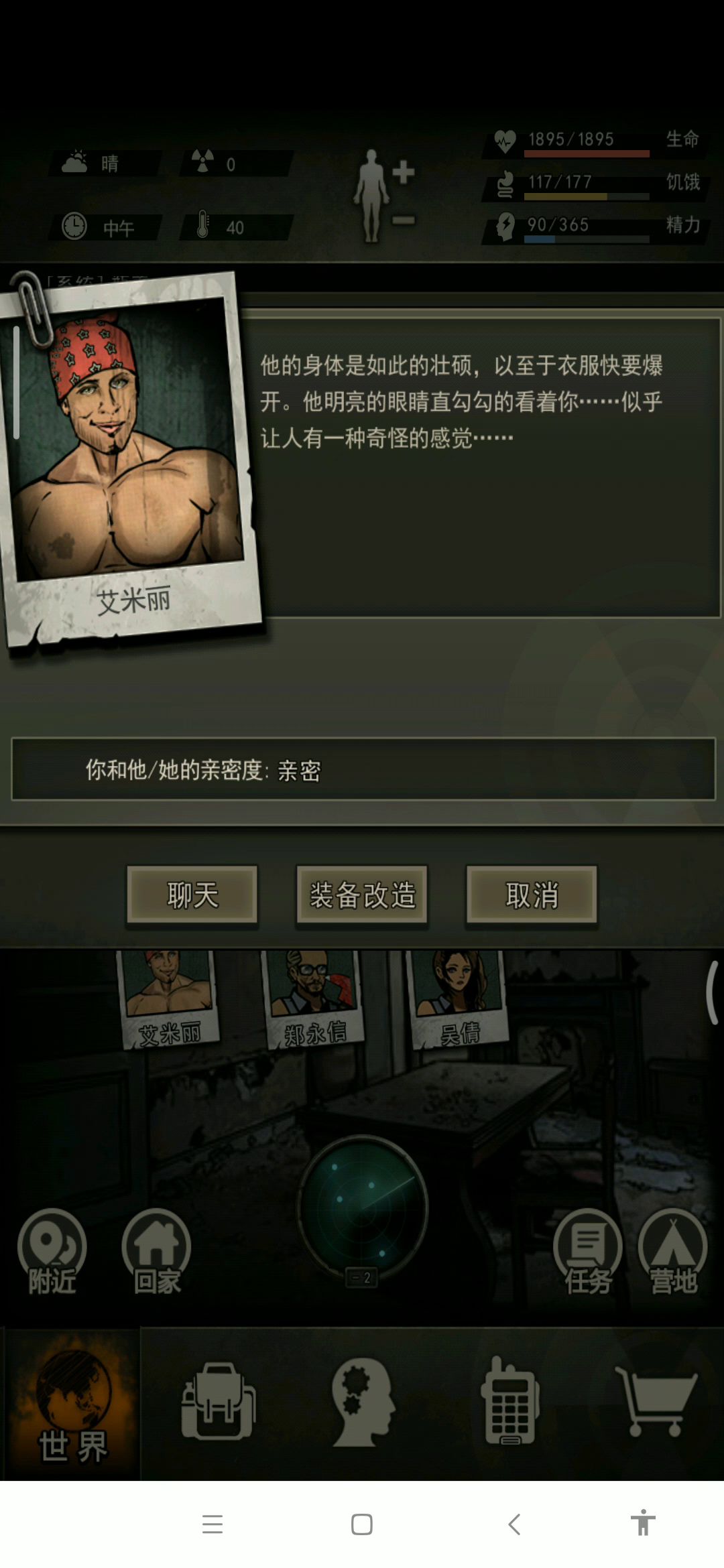Screen dimensions: 724x1568
Task: Open the radar scanner
Action: pos(363,1206)
